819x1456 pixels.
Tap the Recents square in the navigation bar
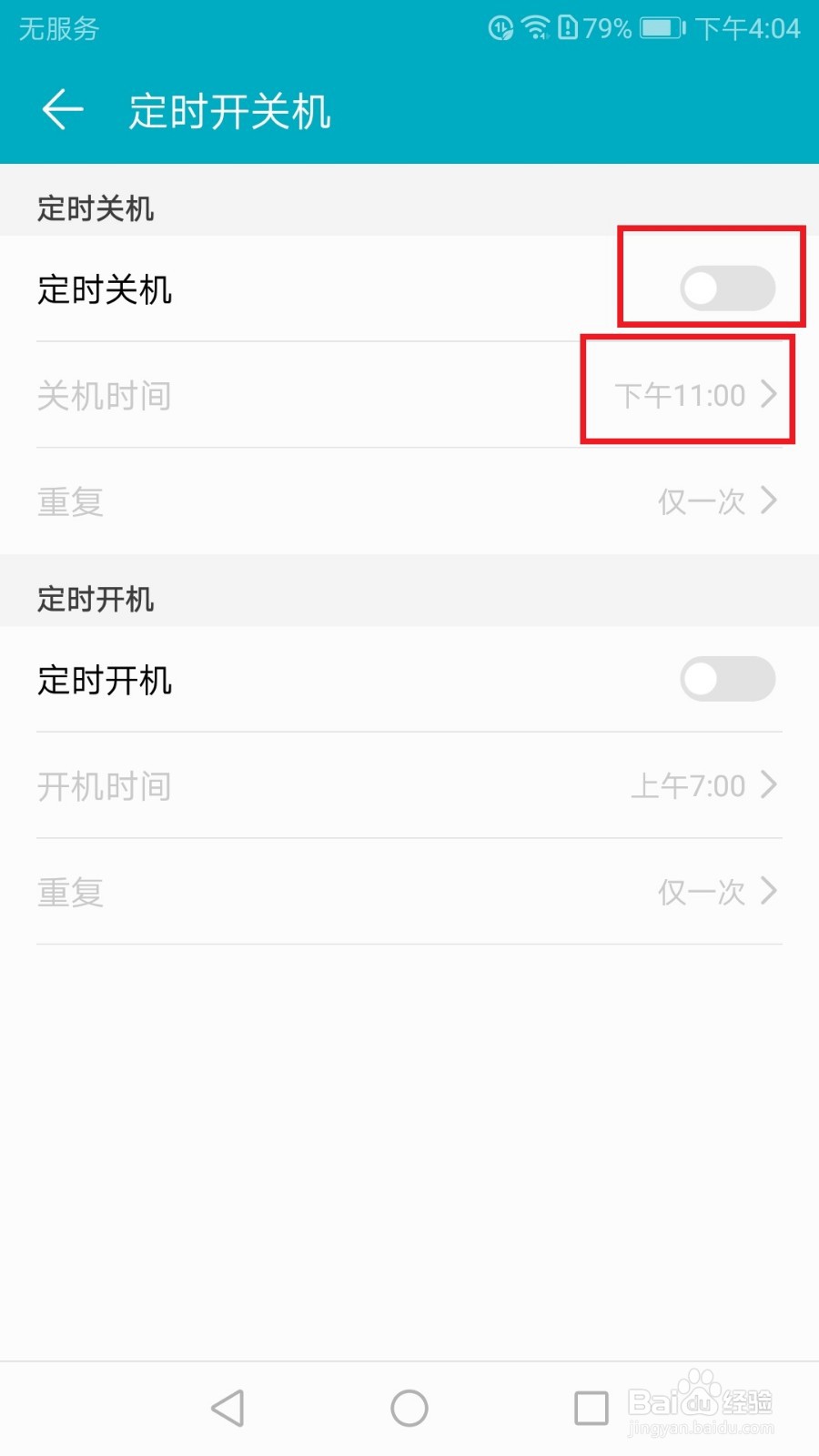[x=590, y=1406]
